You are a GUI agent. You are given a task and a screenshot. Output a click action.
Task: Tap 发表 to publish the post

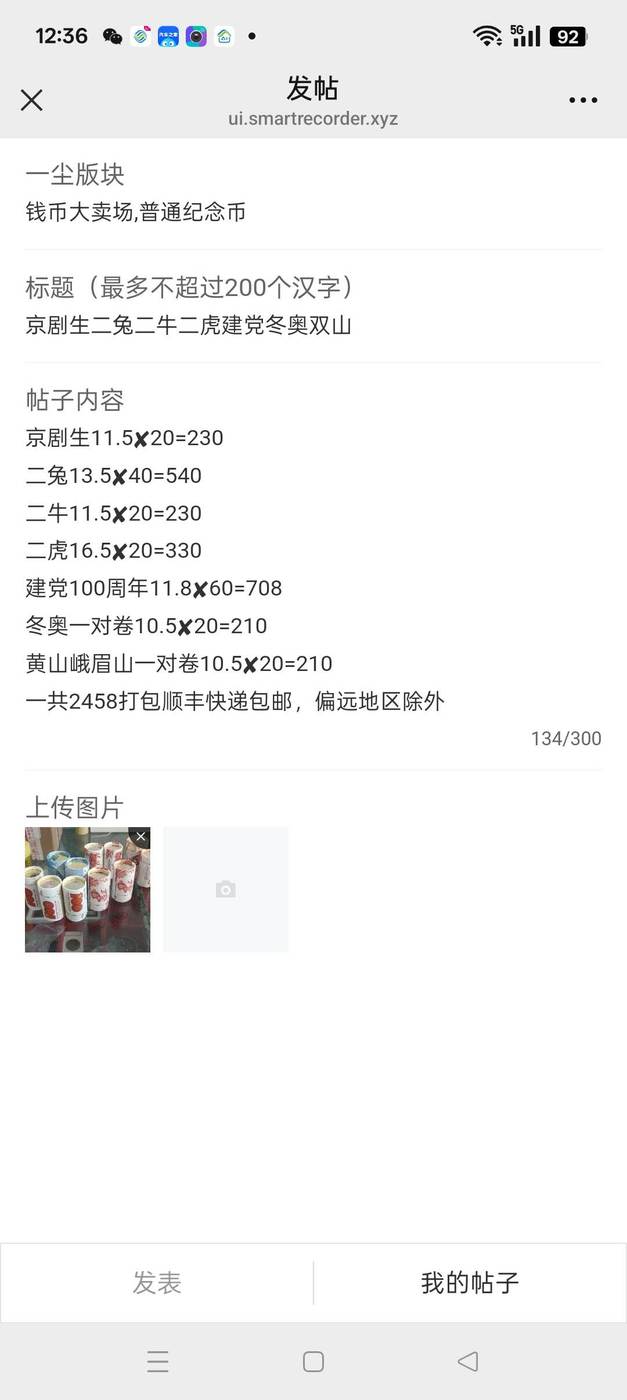(157, 1282)
